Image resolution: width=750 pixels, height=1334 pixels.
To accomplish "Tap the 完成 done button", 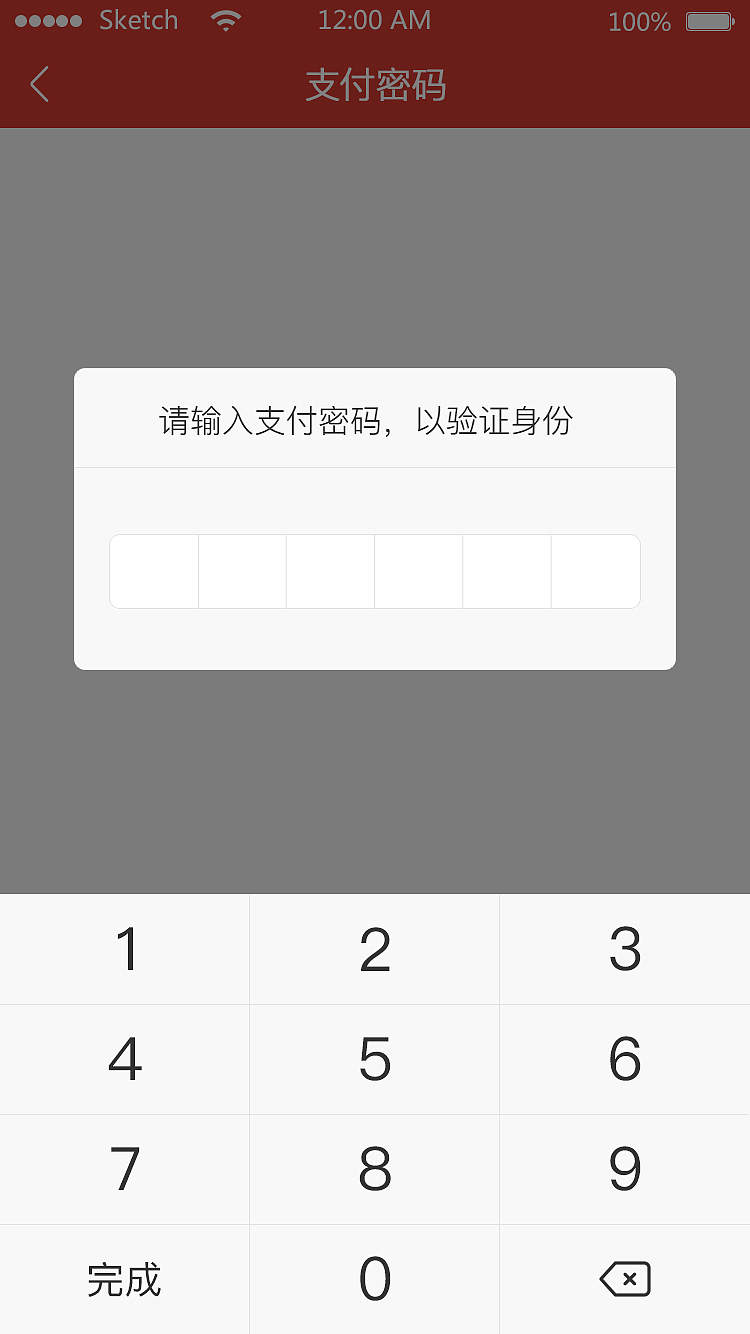I will (x=124, y=1279).
